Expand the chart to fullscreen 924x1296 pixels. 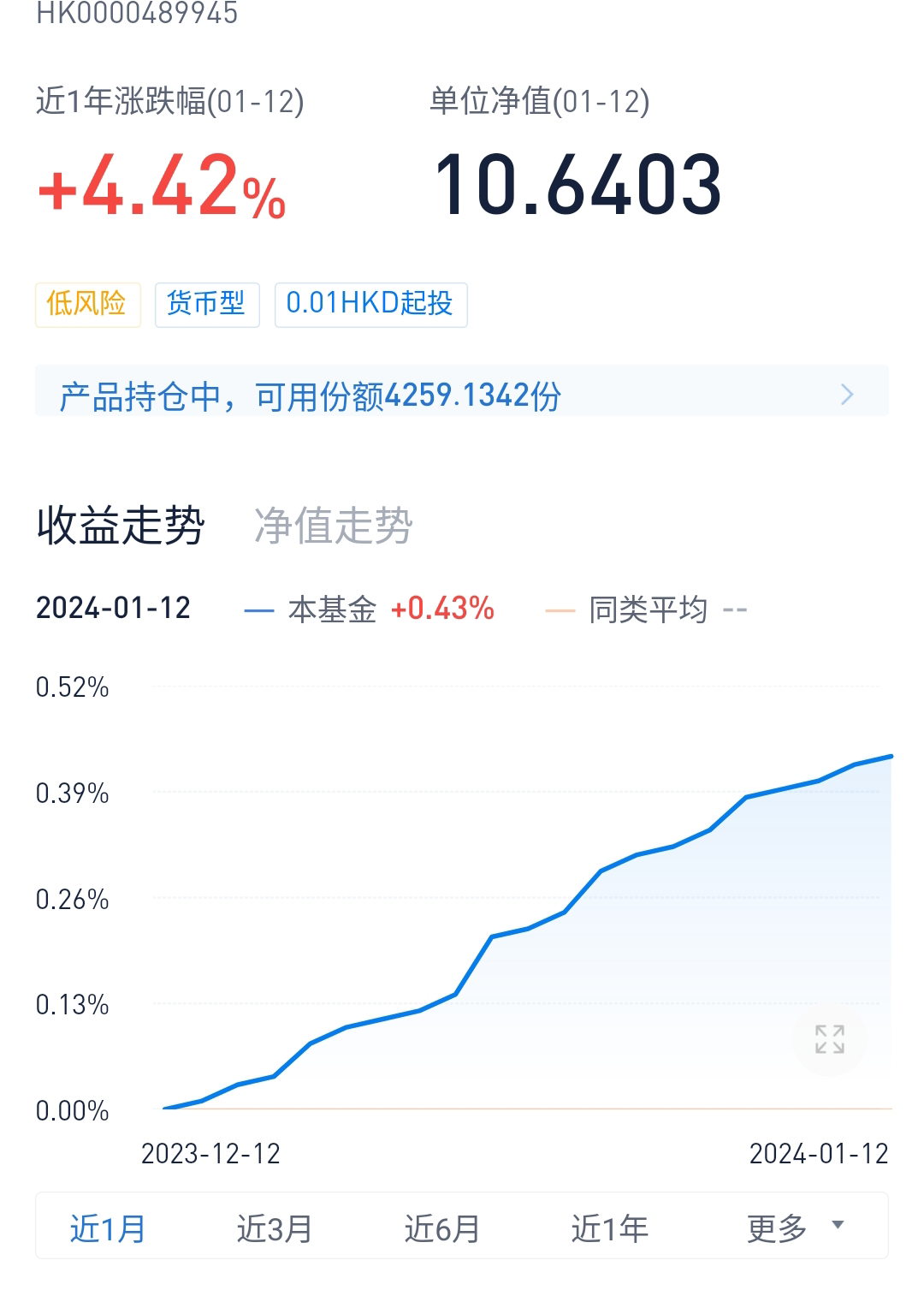(829, 1038)
